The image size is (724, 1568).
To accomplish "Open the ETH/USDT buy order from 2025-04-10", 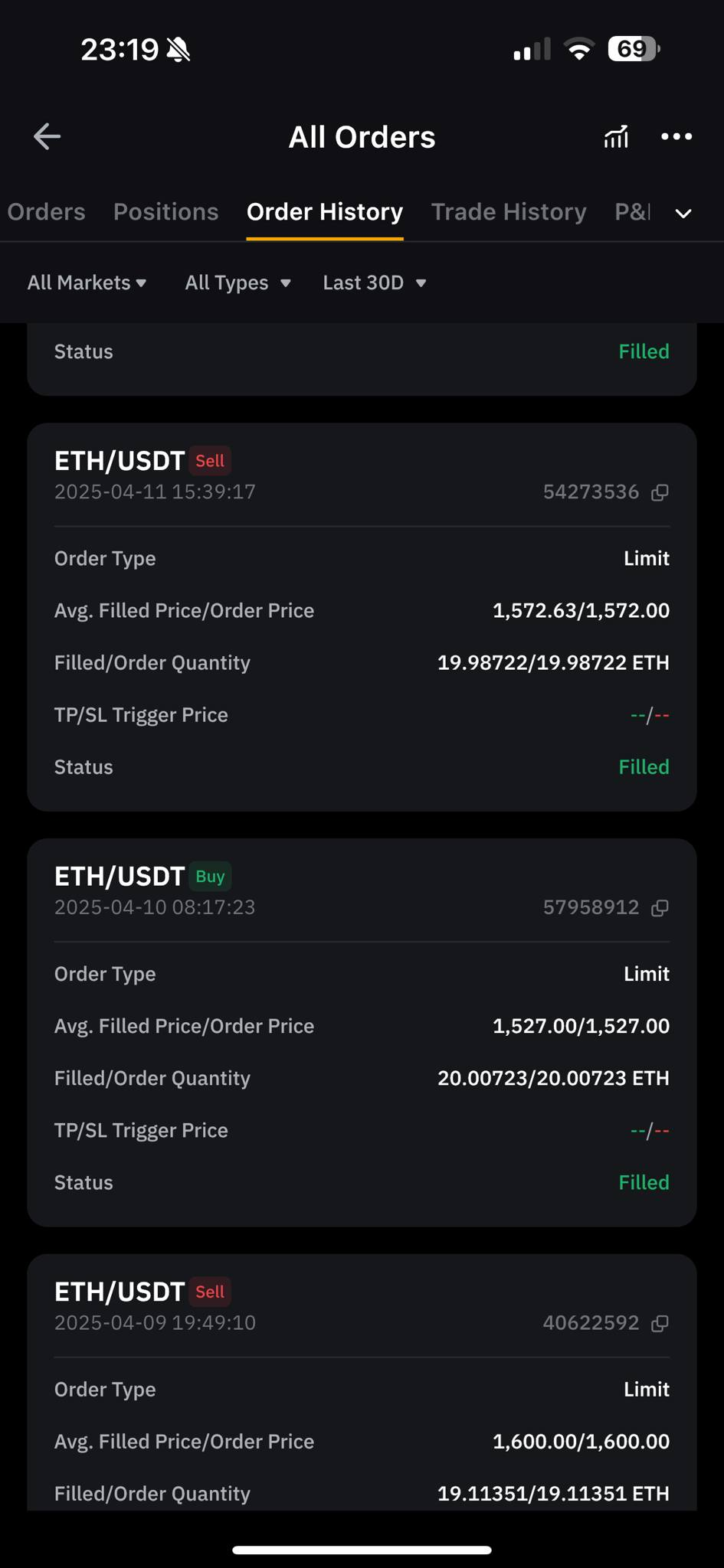I will 120,877.
